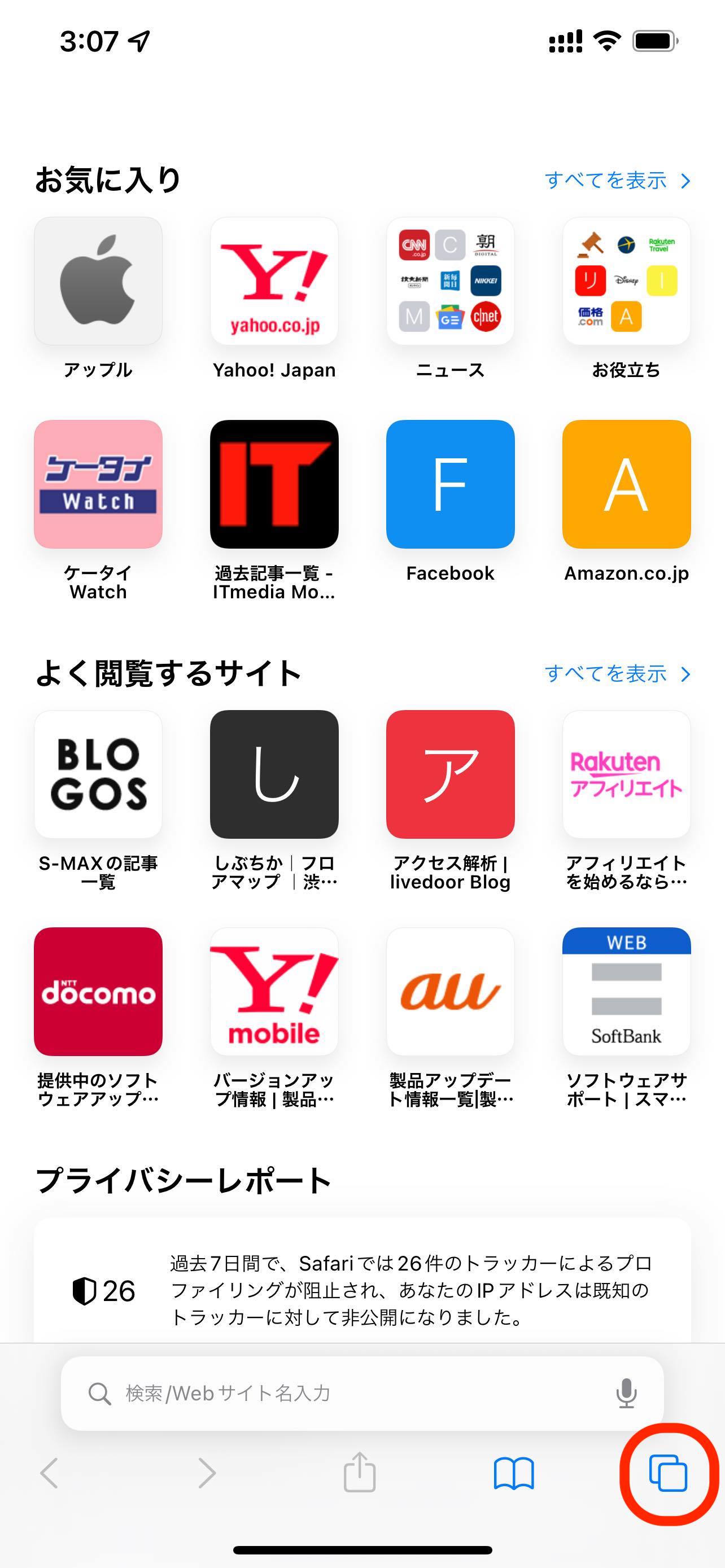Open the bookmarks book icon
725x1568 pixels.
[x=514, y=1473]
